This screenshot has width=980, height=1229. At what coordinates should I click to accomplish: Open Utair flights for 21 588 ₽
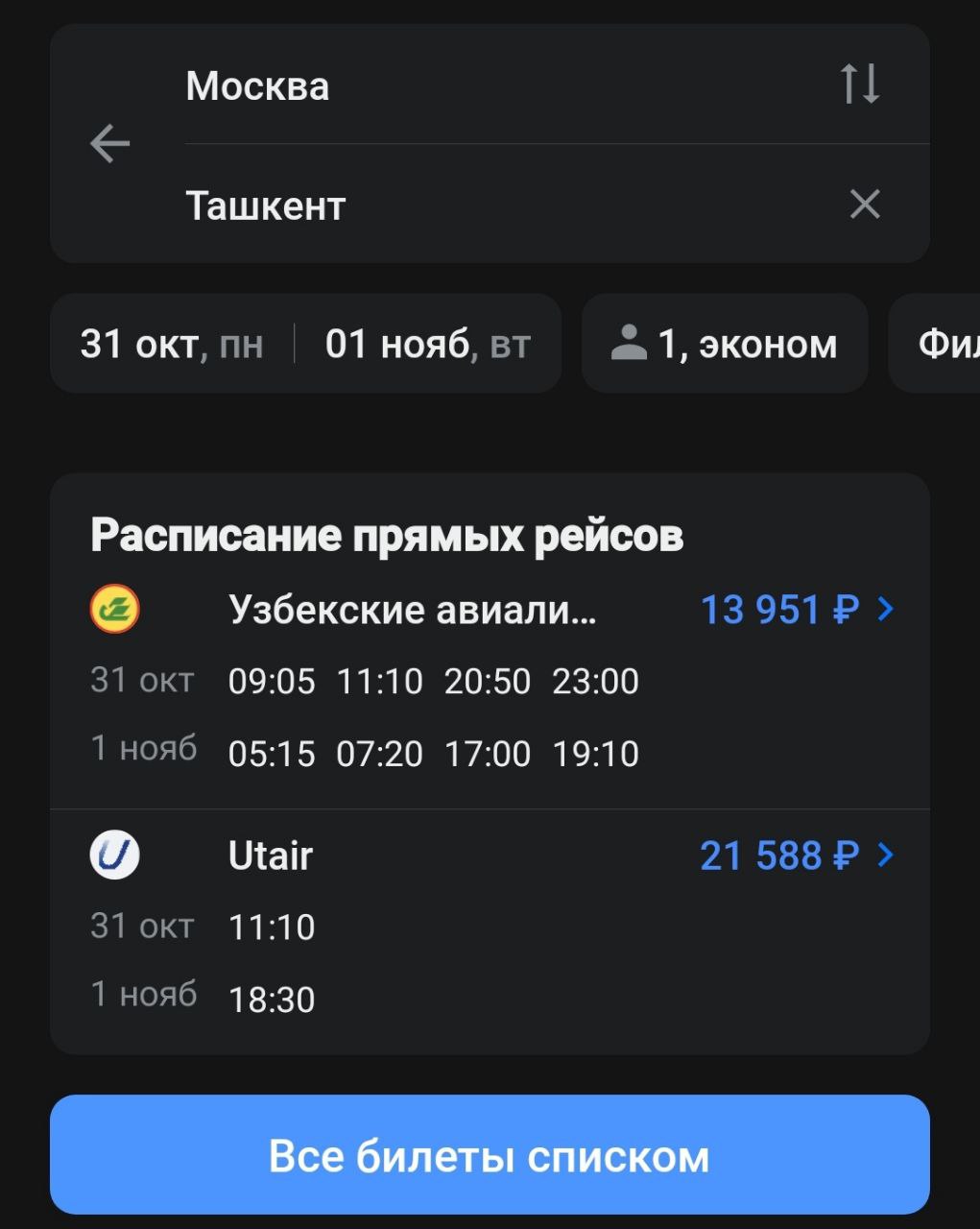[x=797, y=855]
